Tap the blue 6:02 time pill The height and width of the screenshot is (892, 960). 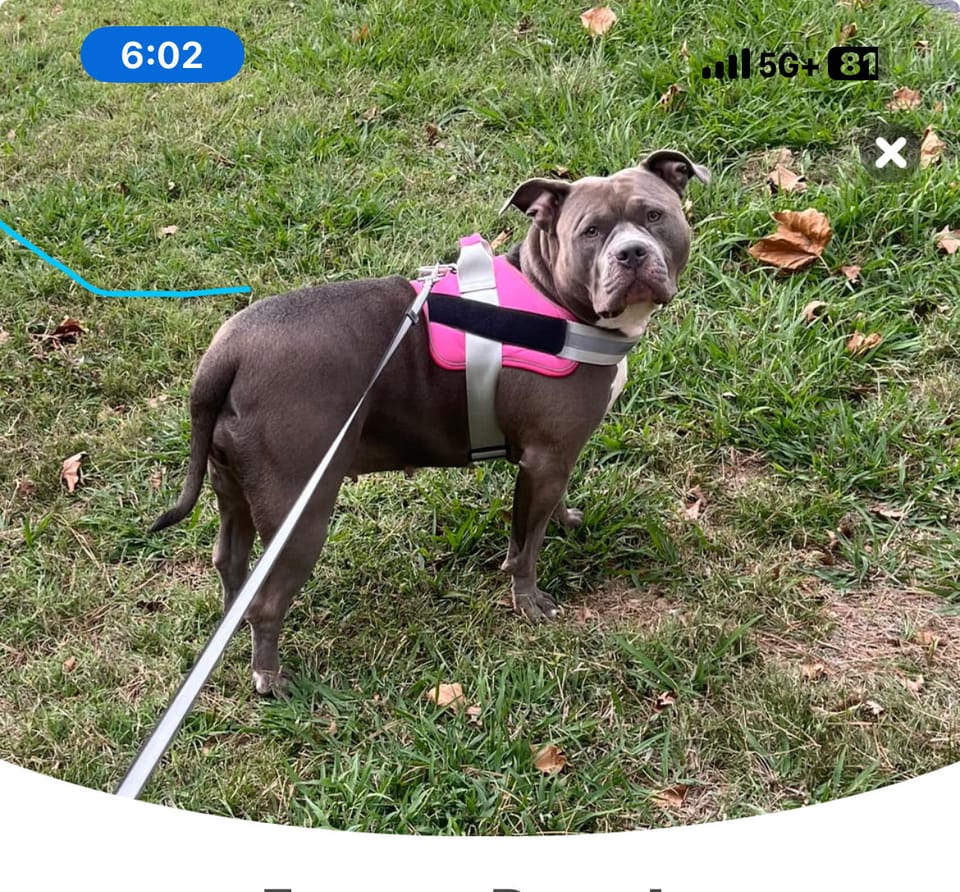[x=162, y=55]
